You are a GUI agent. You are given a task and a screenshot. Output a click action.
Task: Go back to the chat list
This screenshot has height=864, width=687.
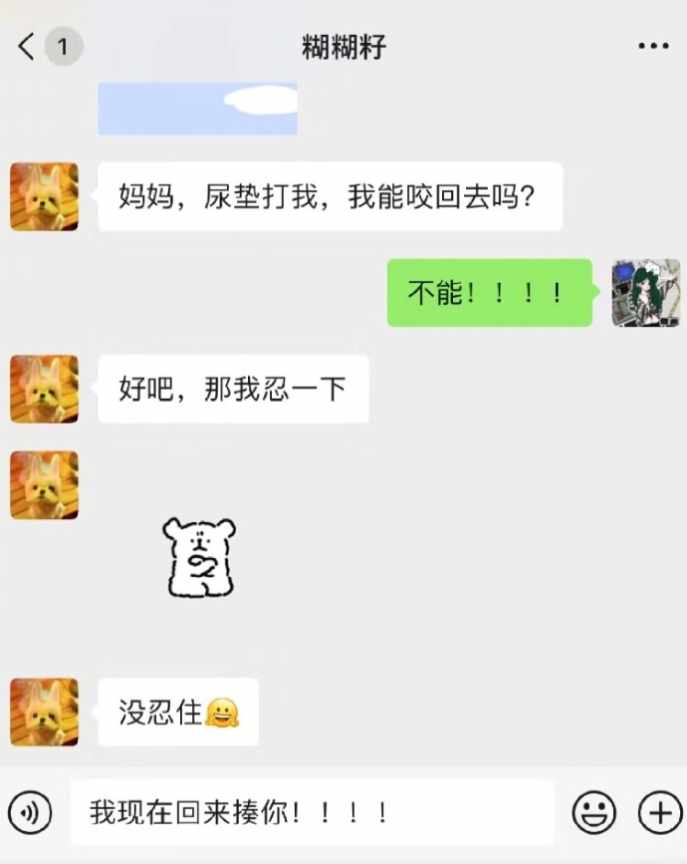coord(28,46)
